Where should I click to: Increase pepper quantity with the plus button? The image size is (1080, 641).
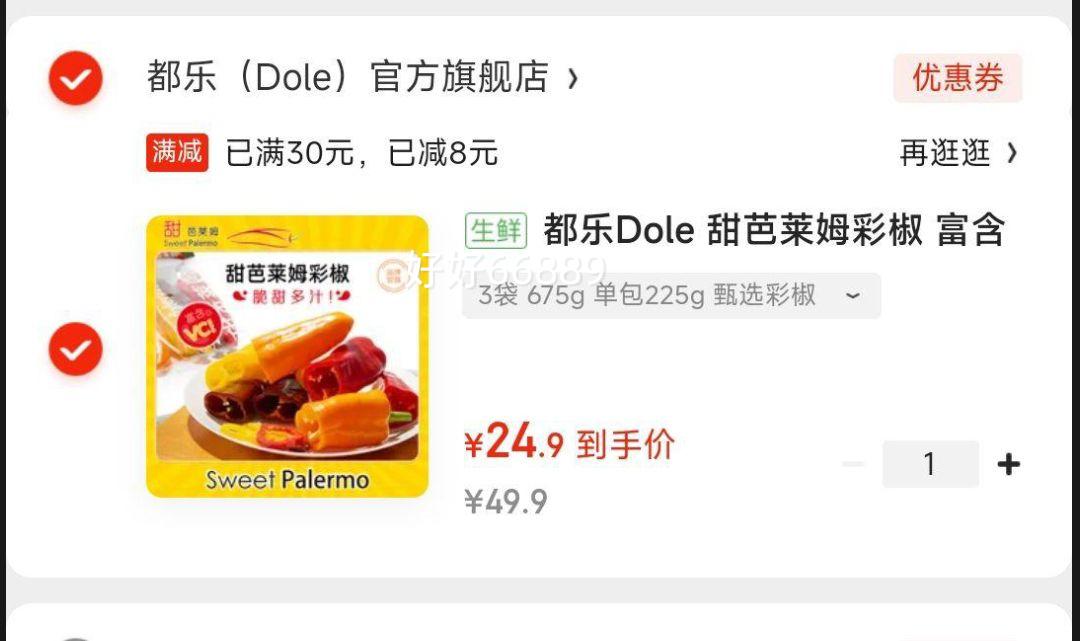1008,464
